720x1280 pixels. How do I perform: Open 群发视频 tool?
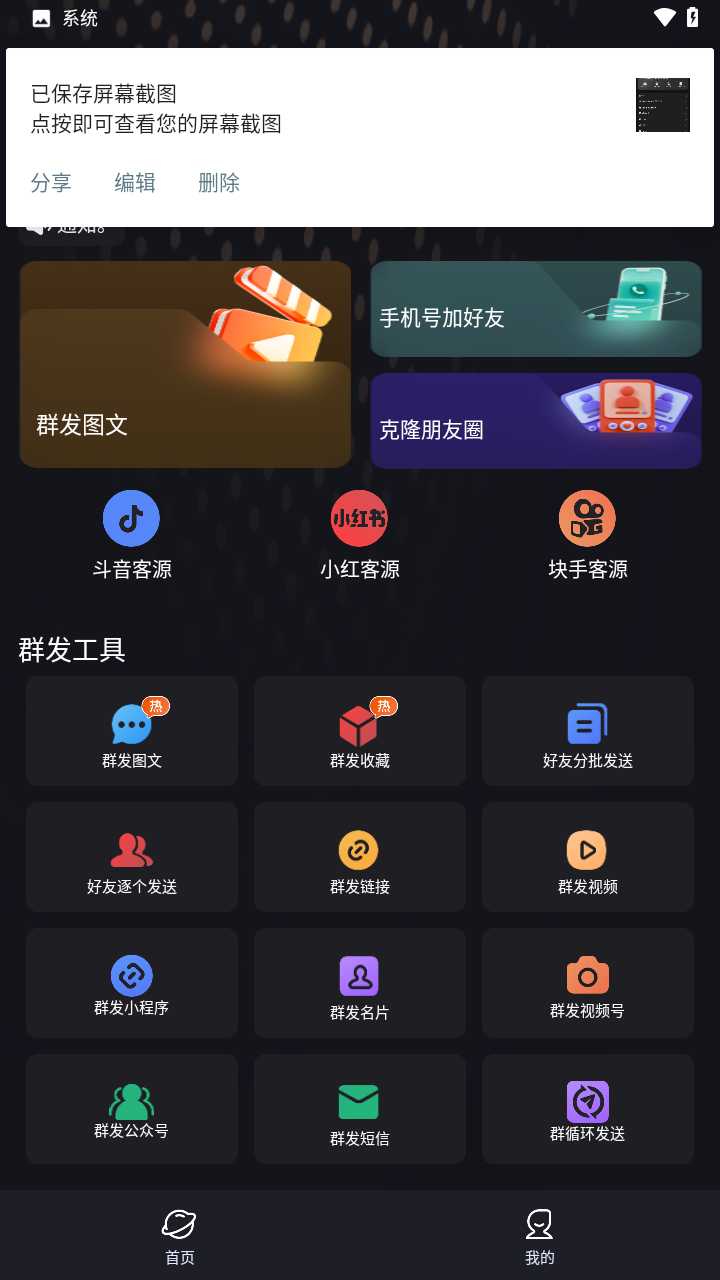[x=588, y=858]
